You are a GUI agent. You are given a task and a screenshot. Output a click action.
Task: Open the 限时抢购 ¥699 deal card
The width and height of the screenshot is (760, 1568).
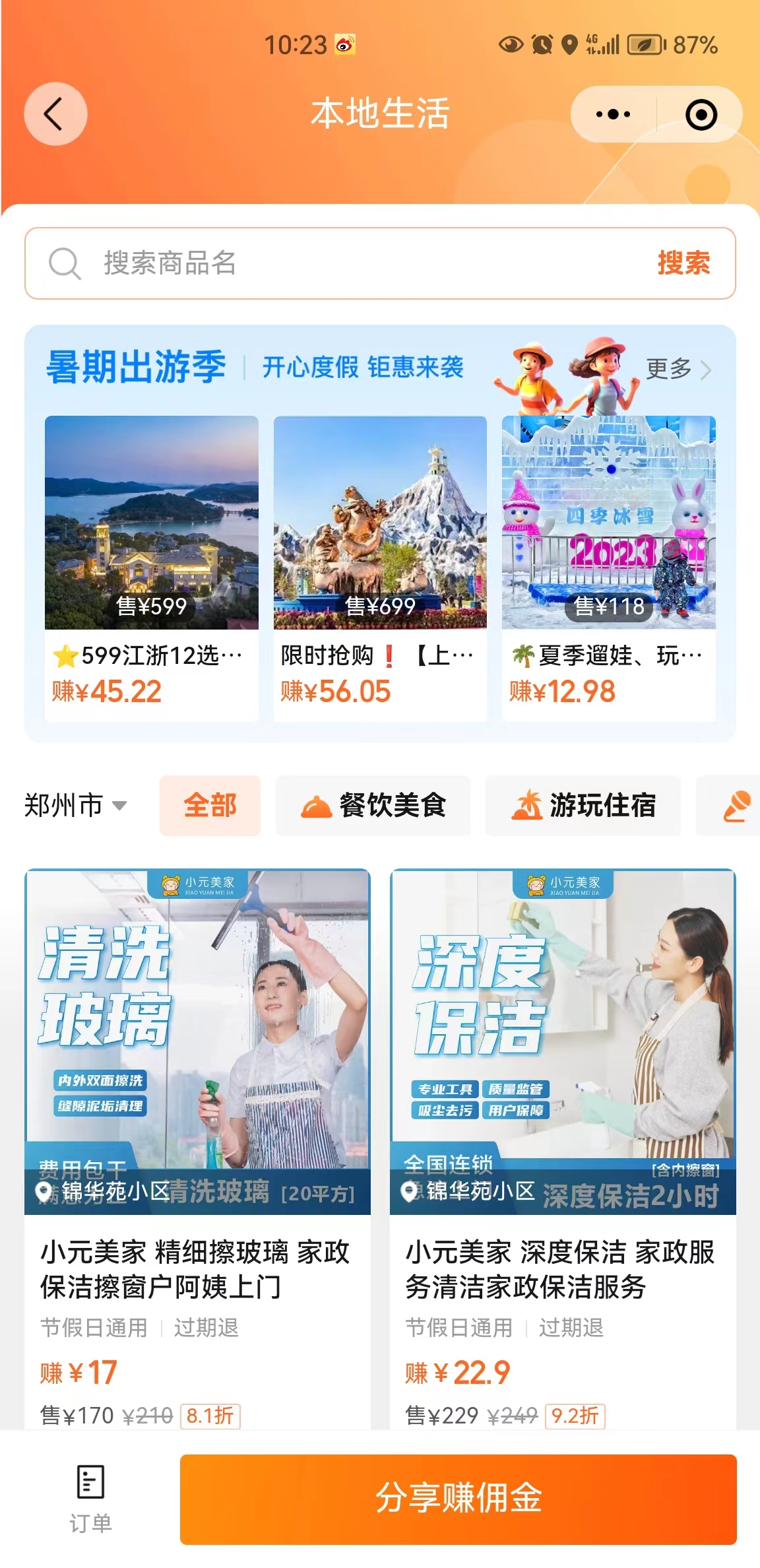click(380, 566)
